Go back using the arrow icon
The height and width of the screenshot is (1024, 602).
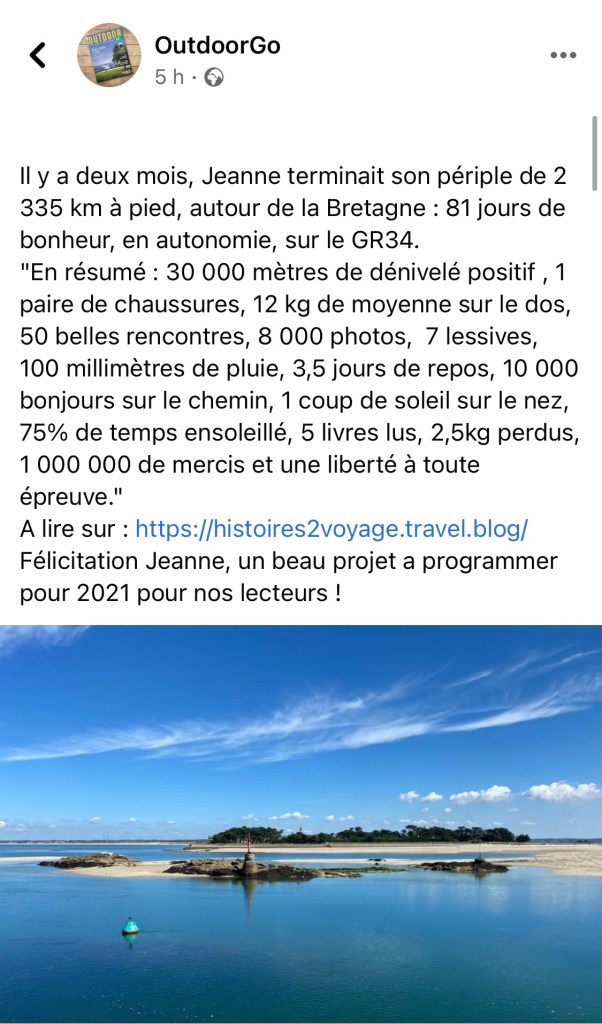pyautogui.click(x=38, y=55)
